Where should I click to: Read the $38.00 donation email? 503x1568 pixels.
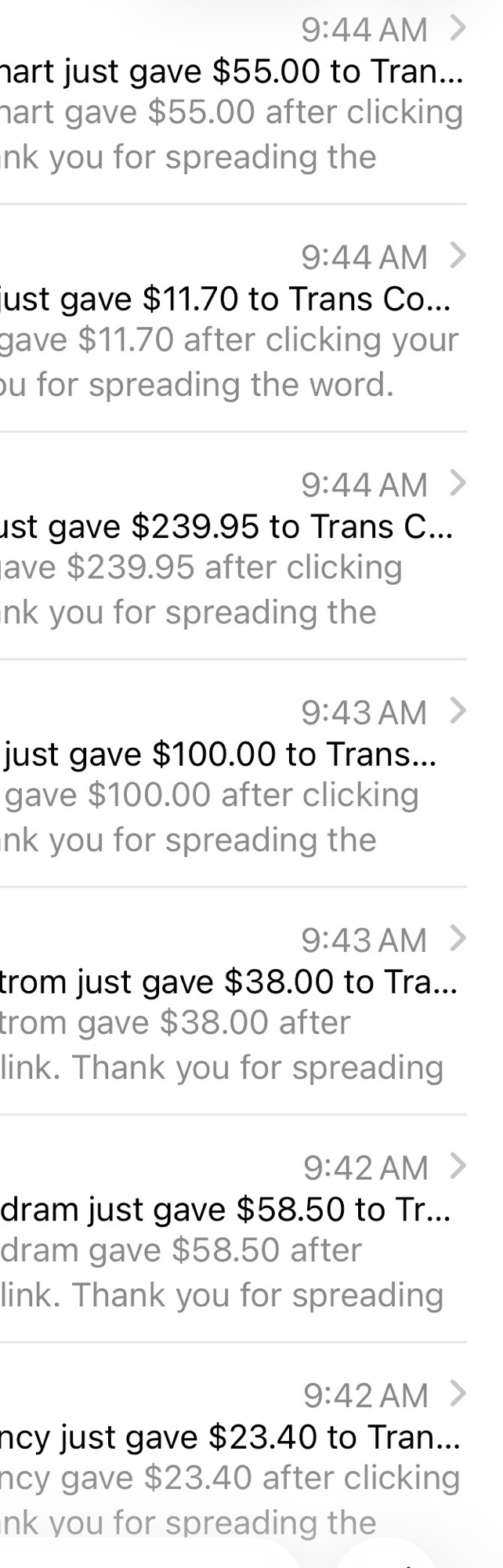click(235, 1004)
